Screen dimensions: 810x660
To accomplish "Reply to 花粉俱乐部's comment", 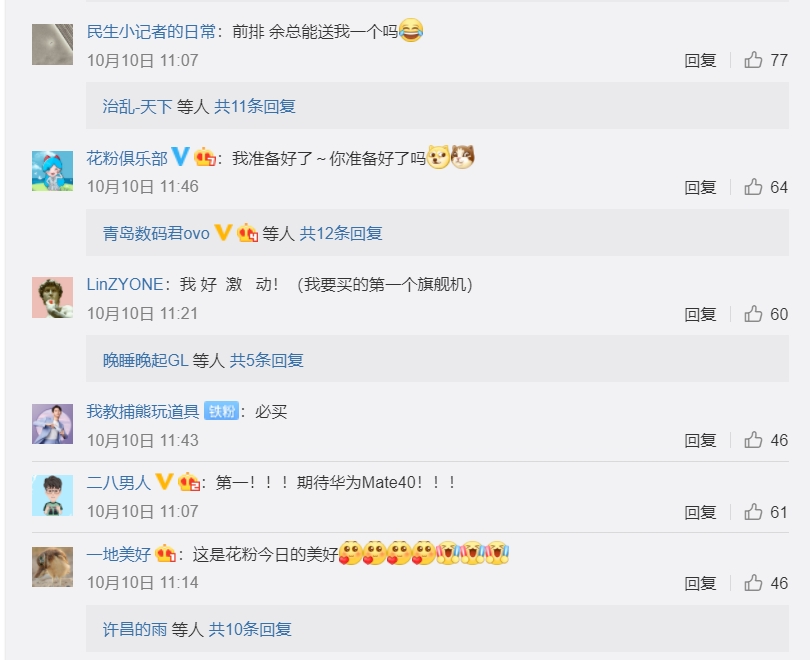I will (x=700, y=187).
